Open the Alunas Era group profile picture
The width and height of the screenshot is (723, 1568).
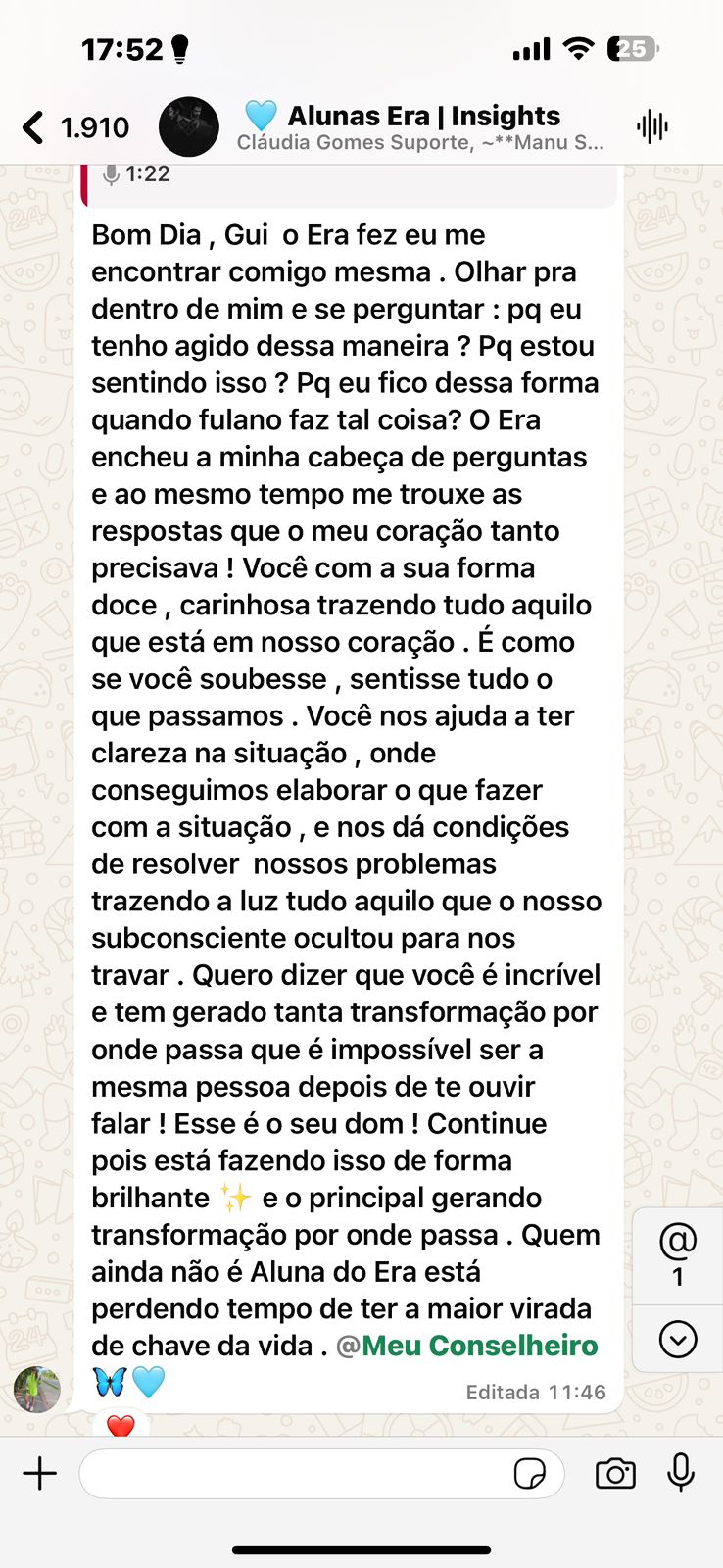coord(188,127)
